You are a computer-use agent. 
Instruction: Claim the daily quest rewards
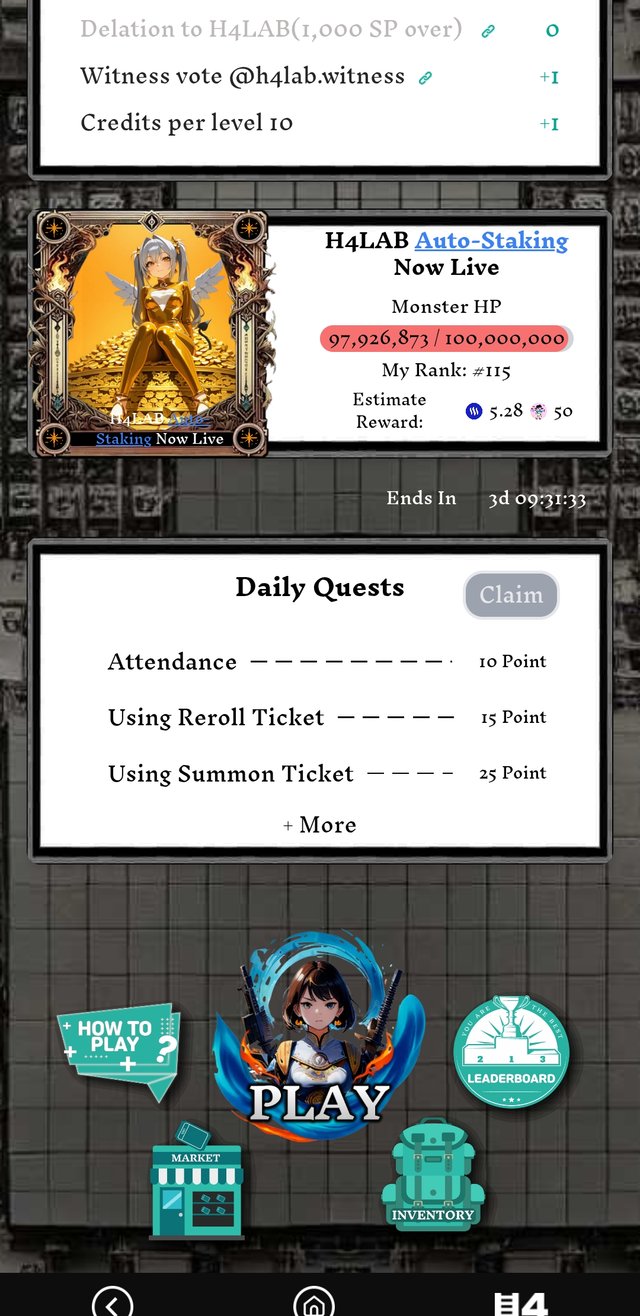point(511,595)
